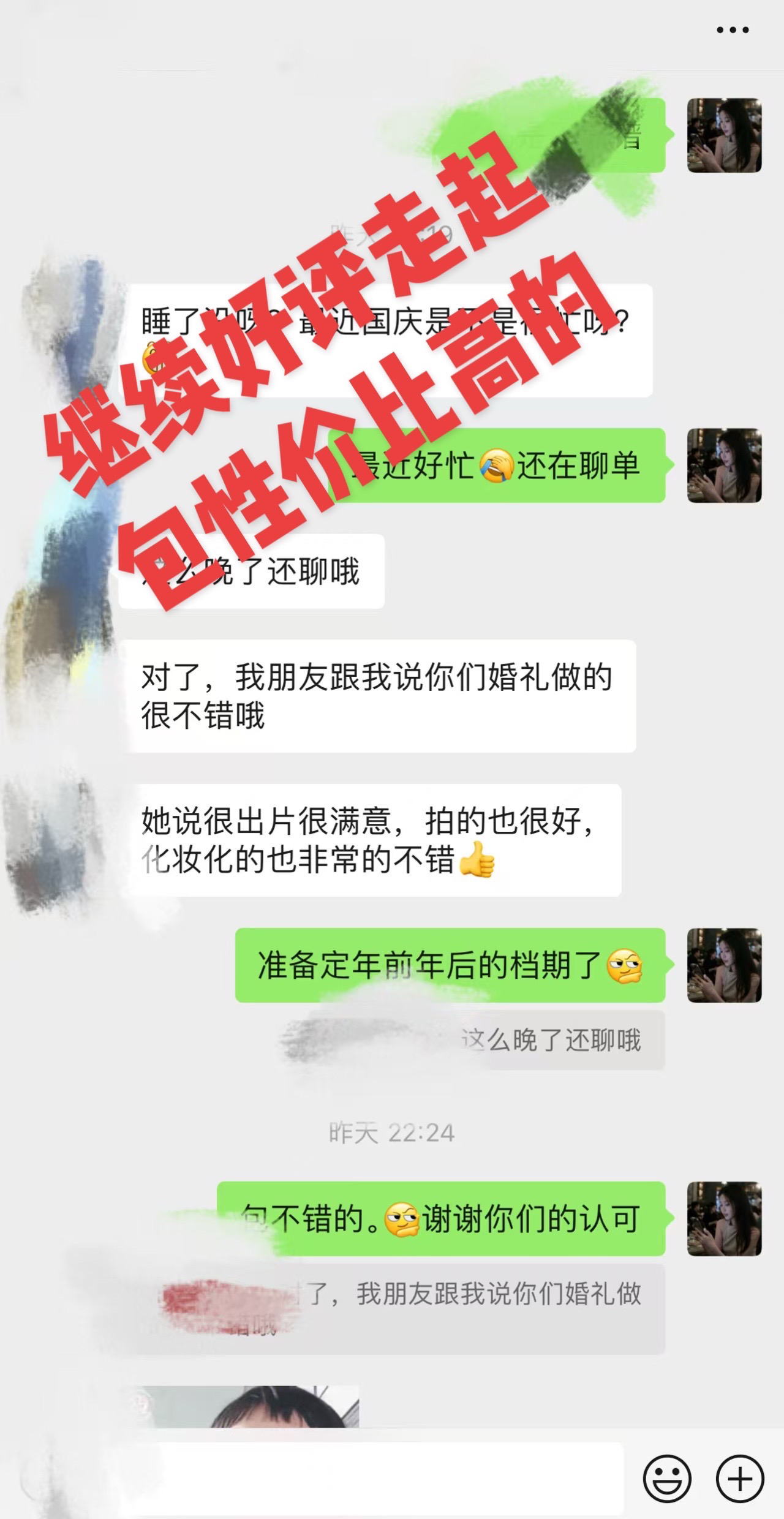Viewport: 784px width, 1519px height.
Task: Open the emoji sticker panel
Action: (667, 1479)
